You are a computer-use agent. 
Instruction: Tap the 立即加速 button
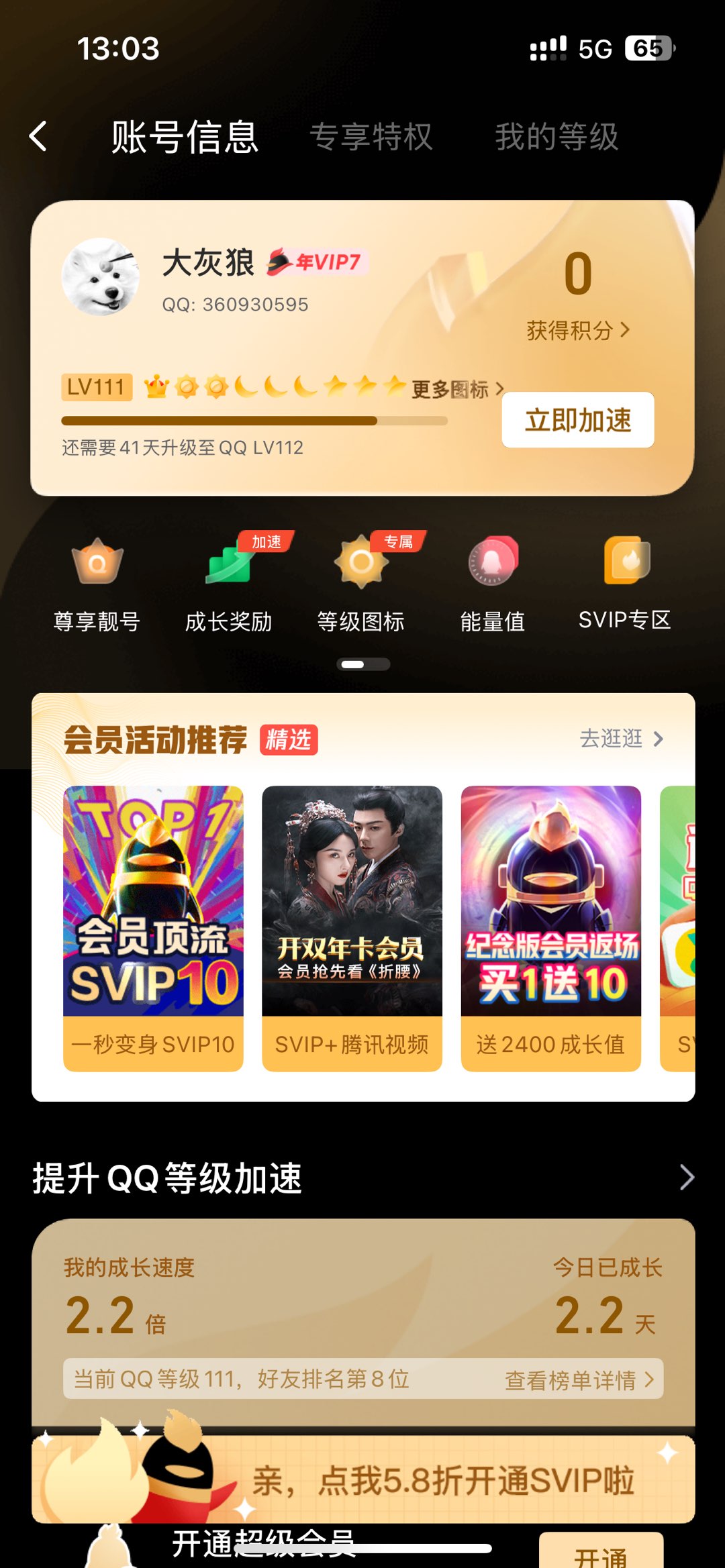[x=577, y=420]
